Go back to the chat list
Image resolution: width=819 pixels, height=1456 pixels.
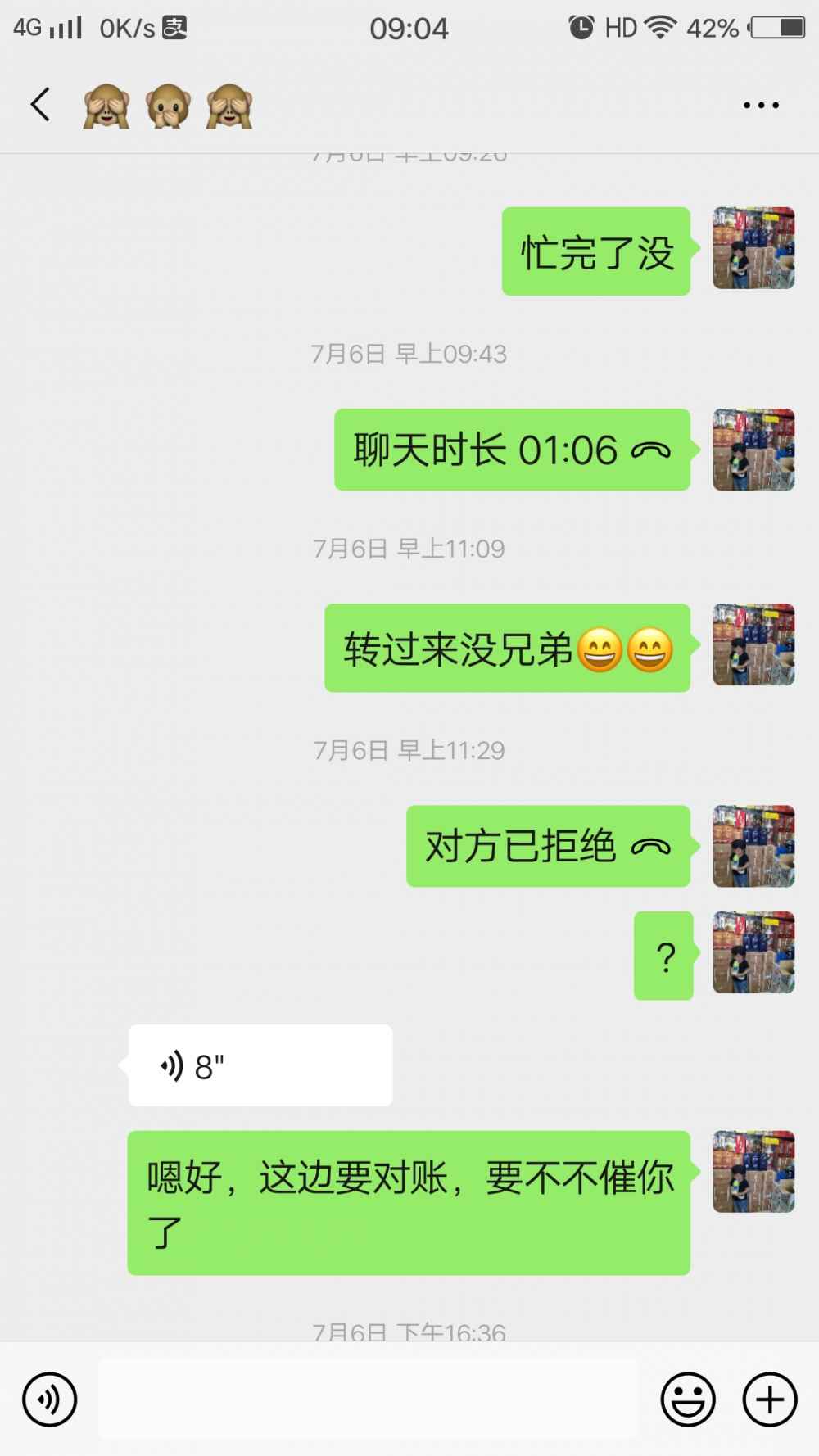[40, 105]
